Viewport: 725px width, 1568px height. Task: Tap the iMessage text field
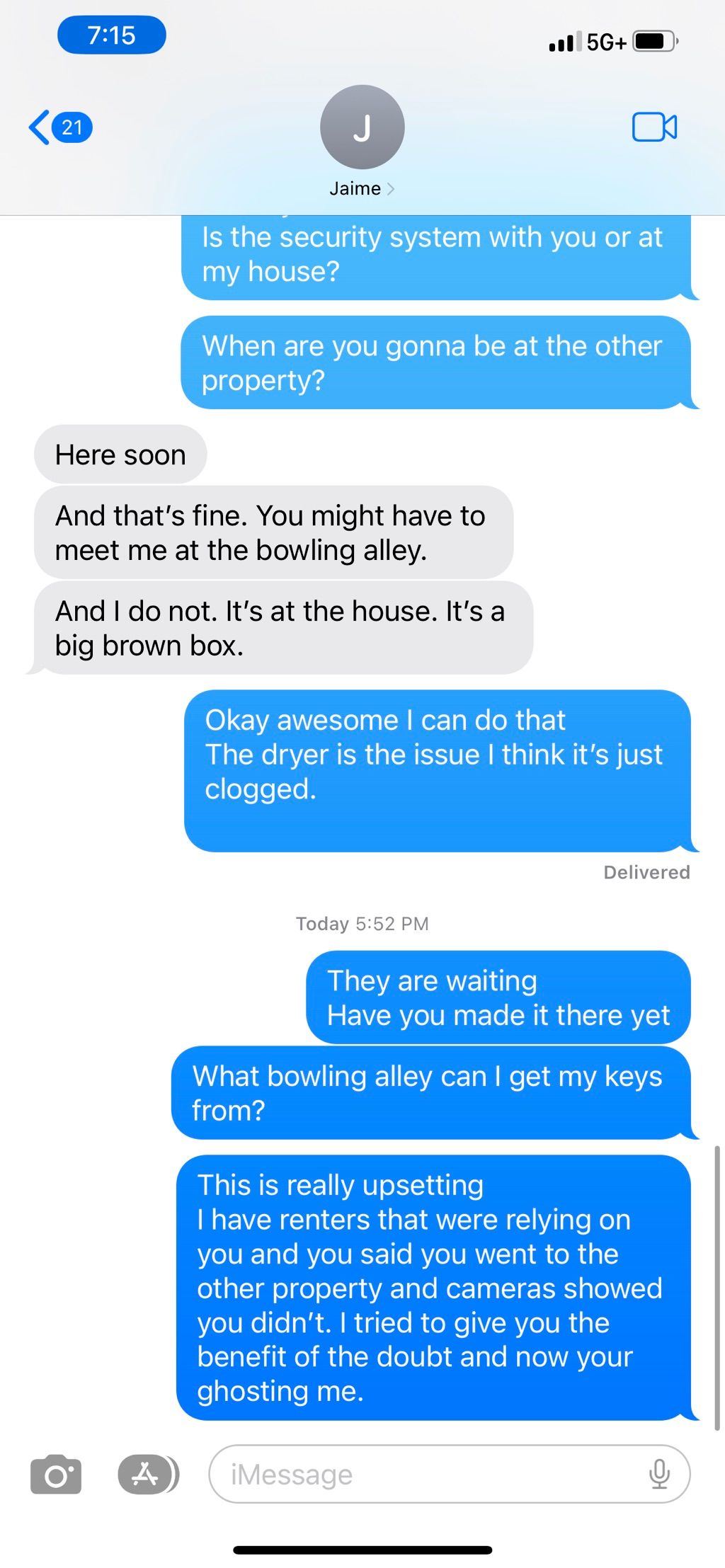click(x=425, y=1474)
